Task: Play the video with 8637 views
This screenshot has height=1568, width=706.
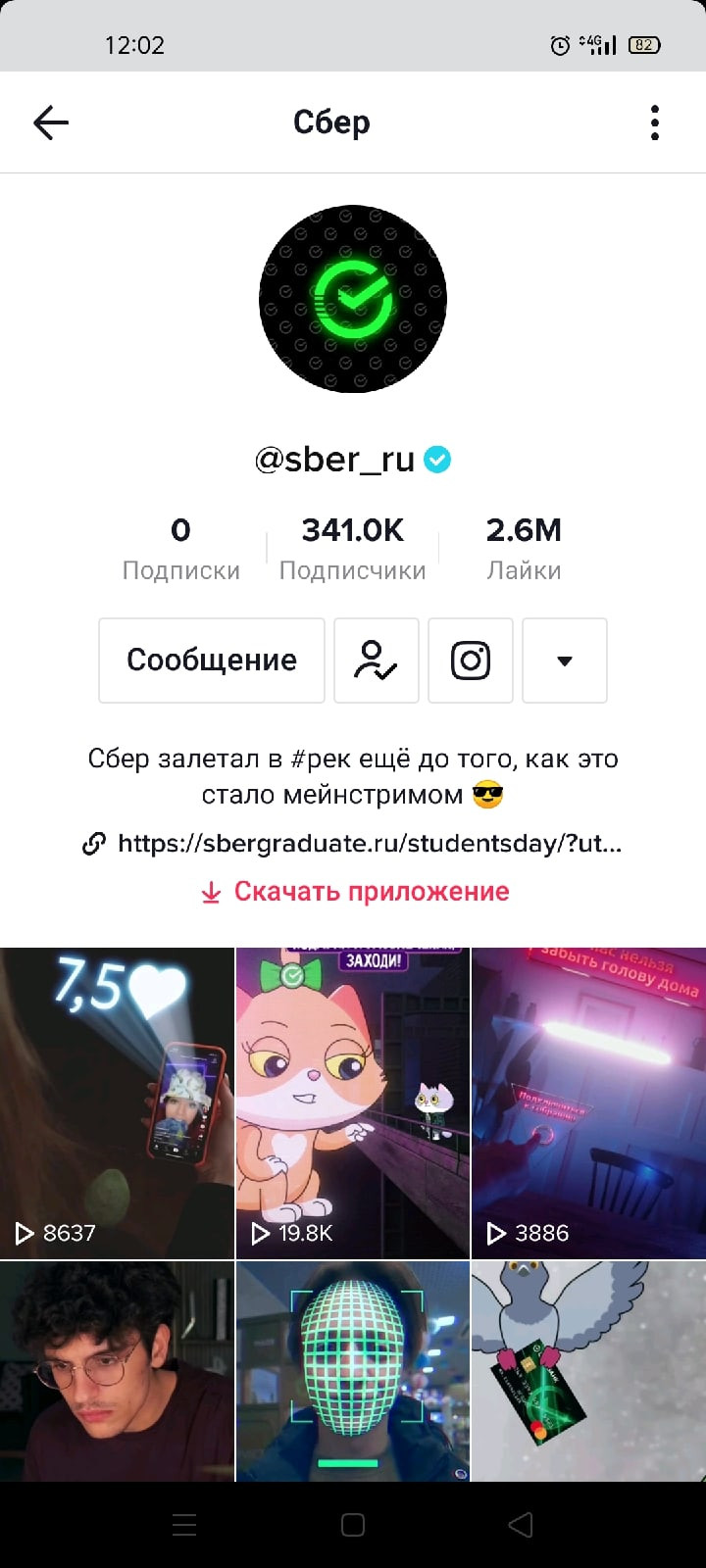Action: (117, 1102)
